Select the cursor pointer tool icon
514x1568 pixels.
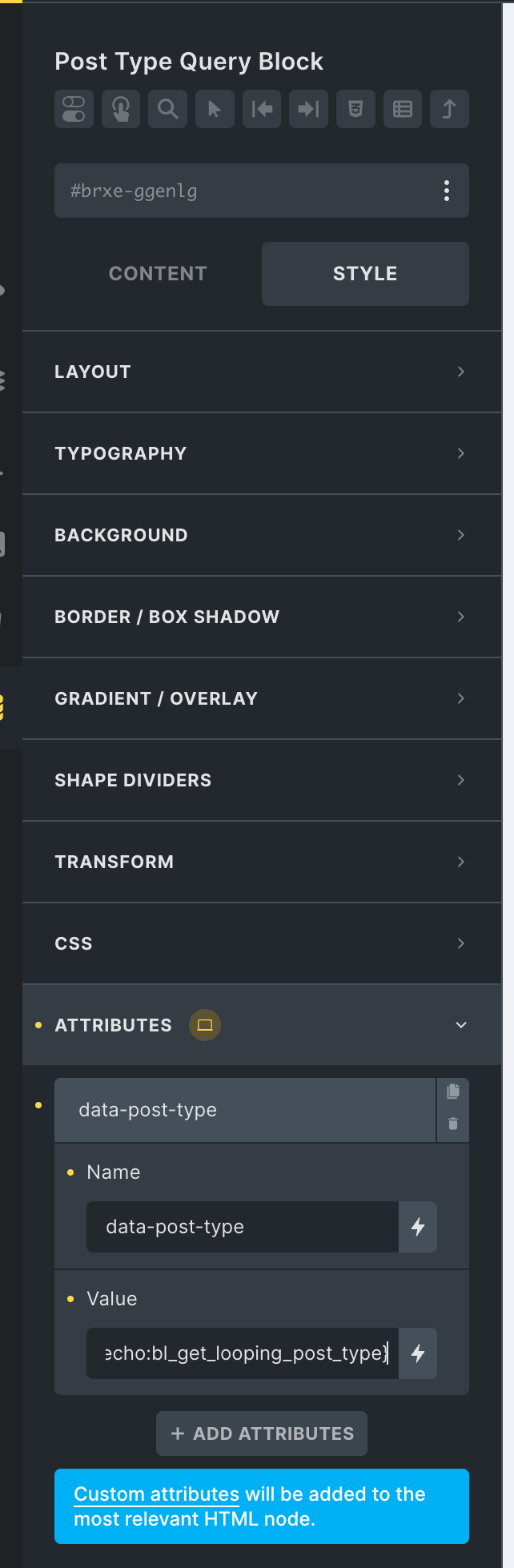pyautogui.click(x=215, y=109)
